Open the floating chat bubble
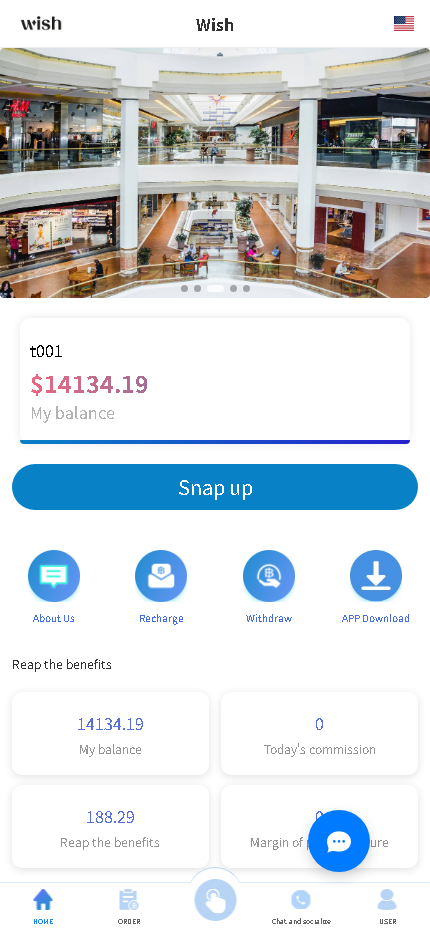The image size is (430, 932). tap(339, 841)
